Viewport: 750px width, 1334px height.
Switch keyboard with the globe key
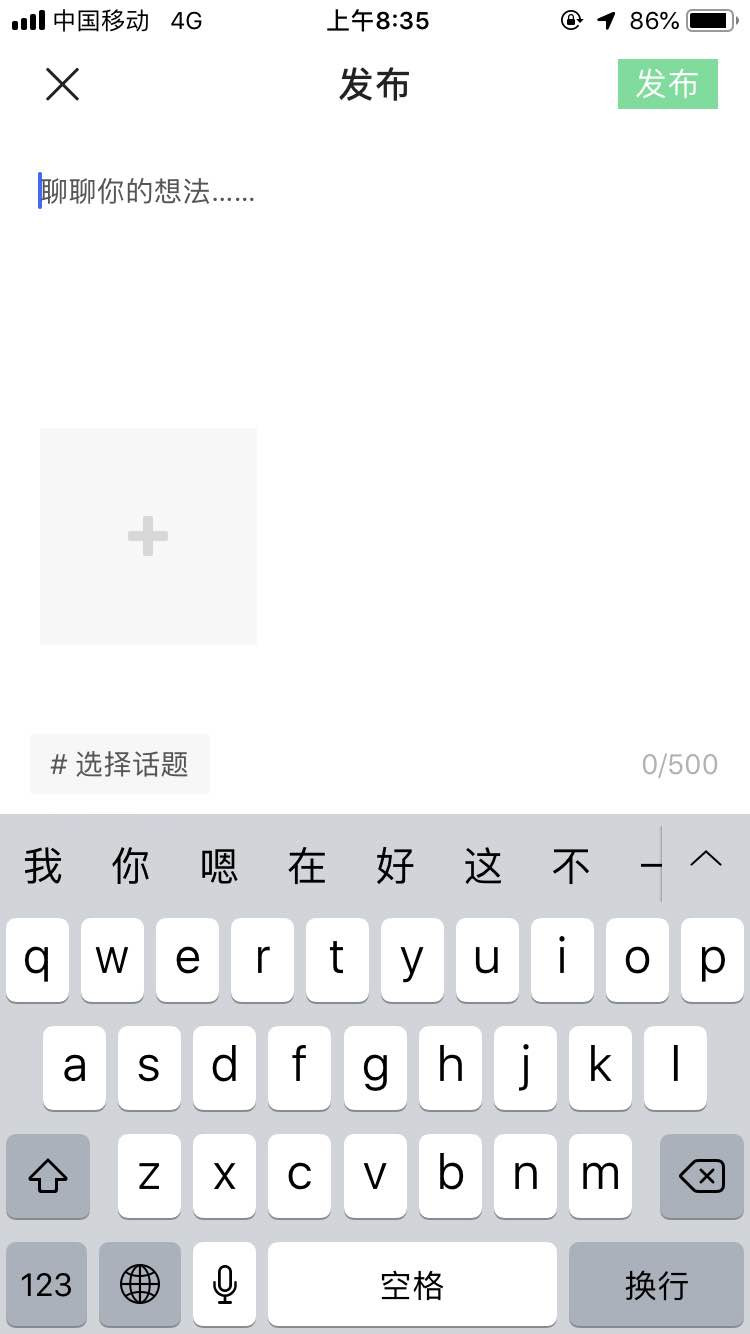(x=140, y=1284)
